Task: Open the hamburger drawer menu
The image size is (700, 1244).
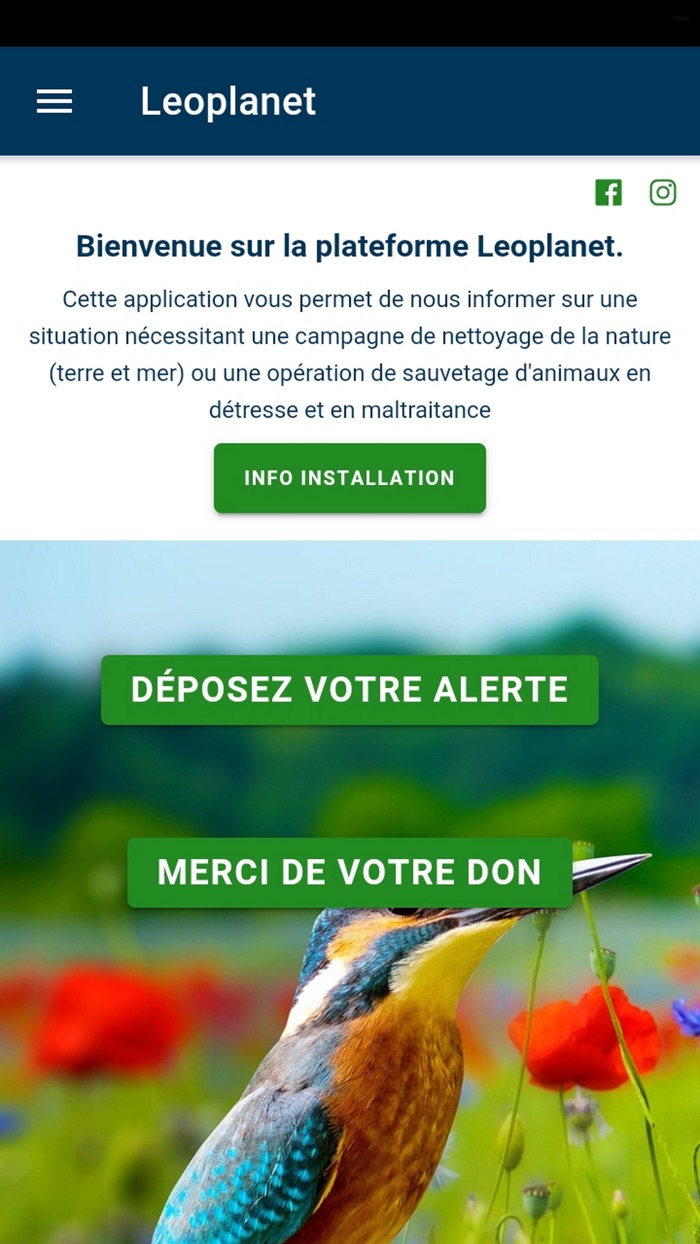Action: (x=54, y=101)
